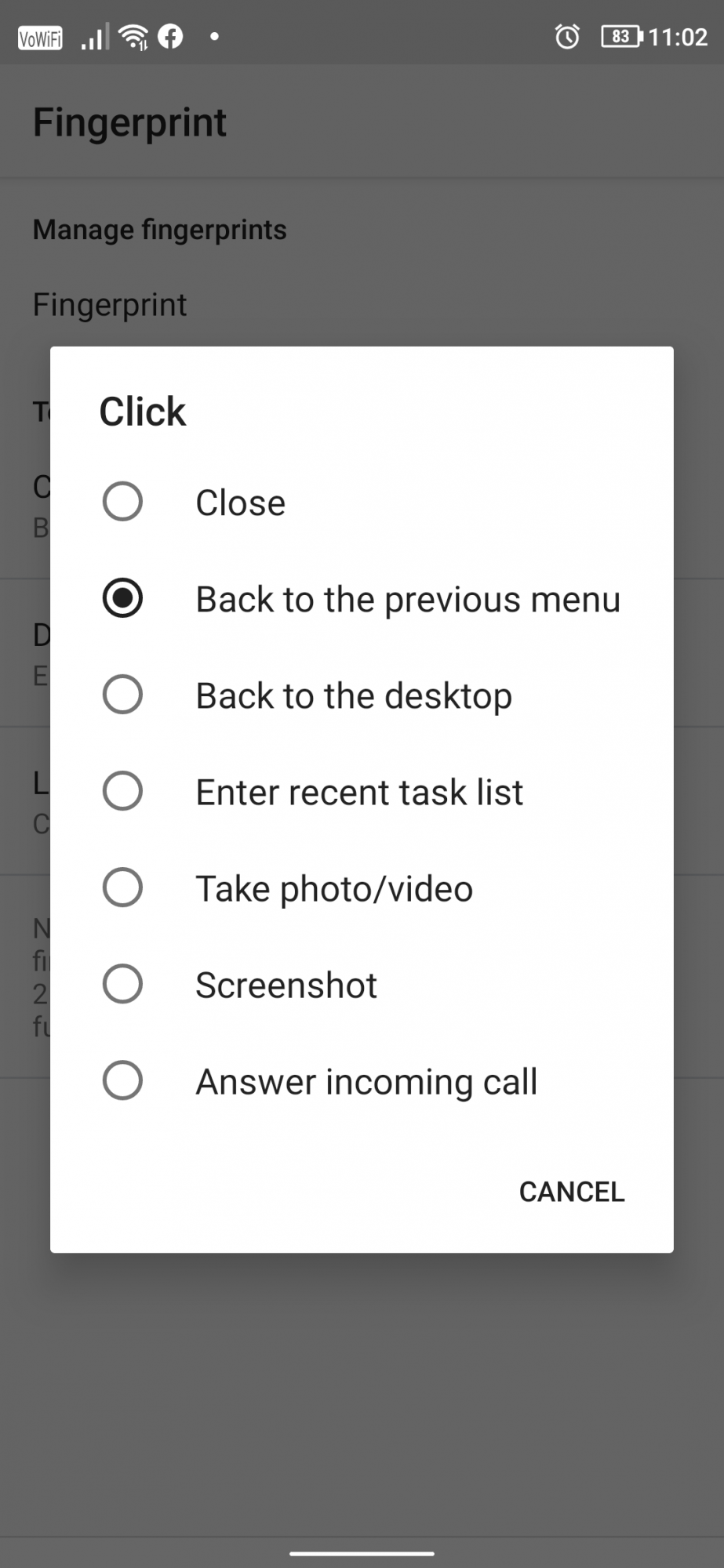Select the Screenshot option

pyautogui.click(x=362, y=984)
